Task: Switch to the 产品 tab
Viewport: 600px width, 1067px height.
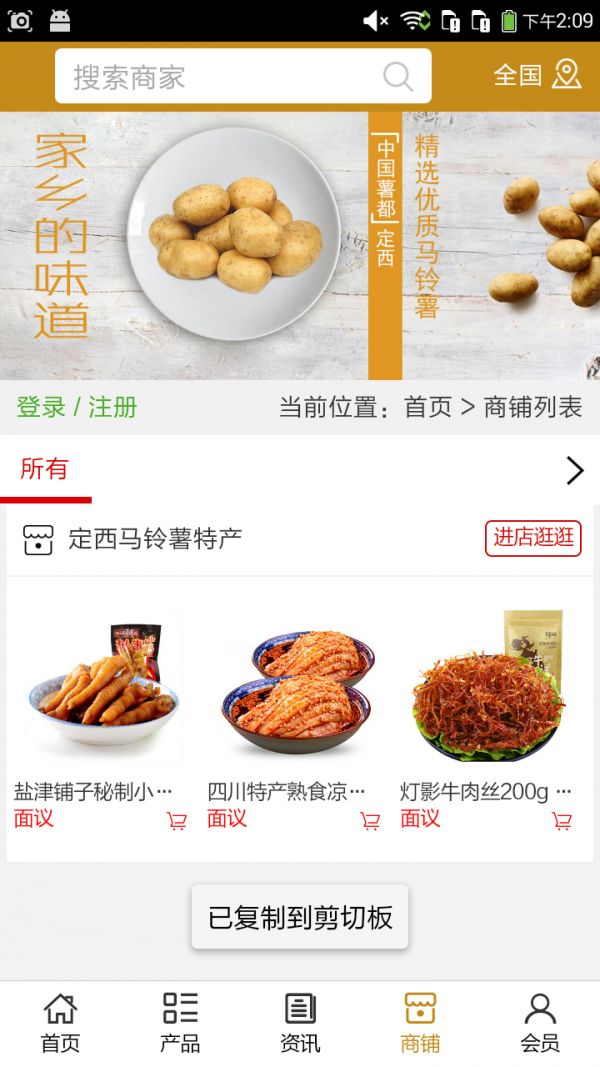Action: tap(180, 1024)
